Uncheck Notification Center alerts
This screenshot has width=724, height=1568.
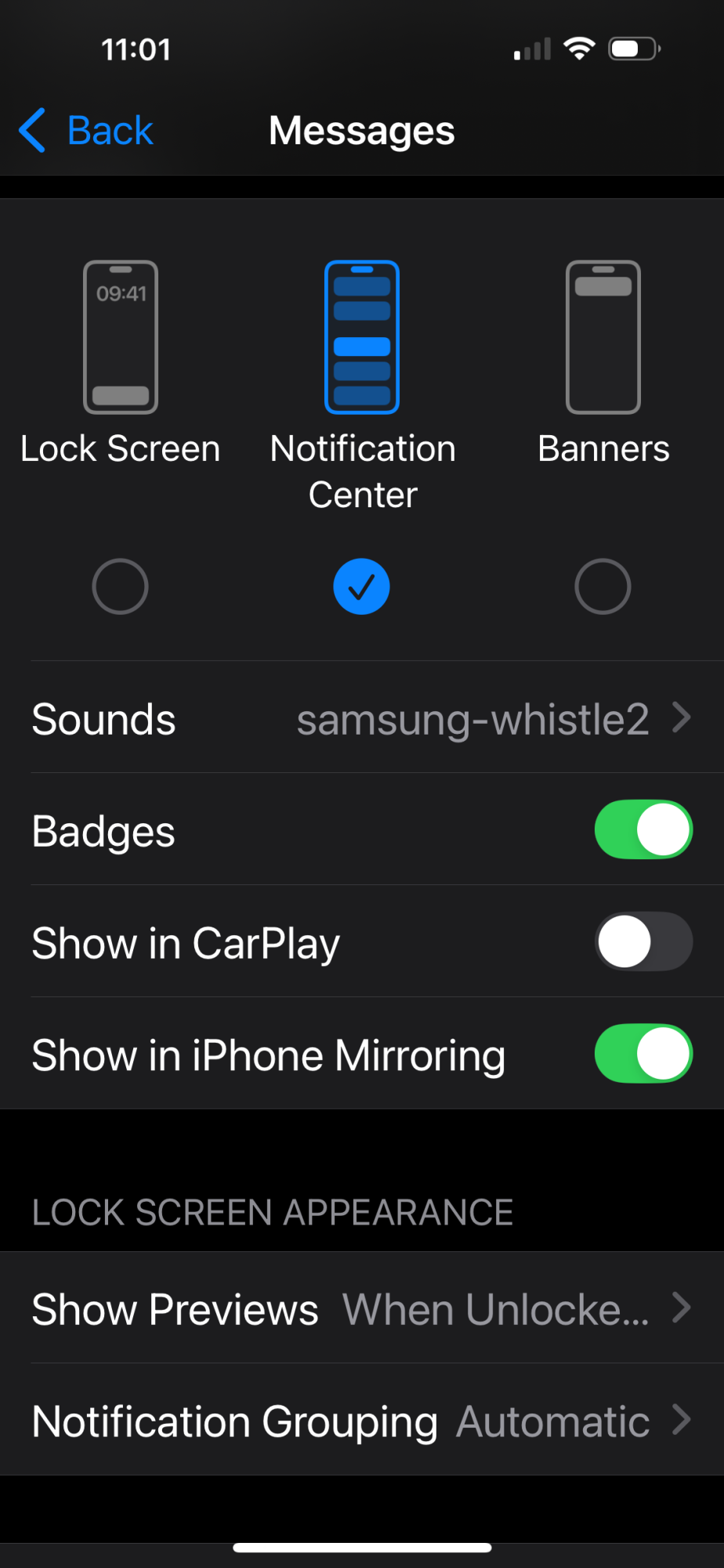(x=361, y=586)
